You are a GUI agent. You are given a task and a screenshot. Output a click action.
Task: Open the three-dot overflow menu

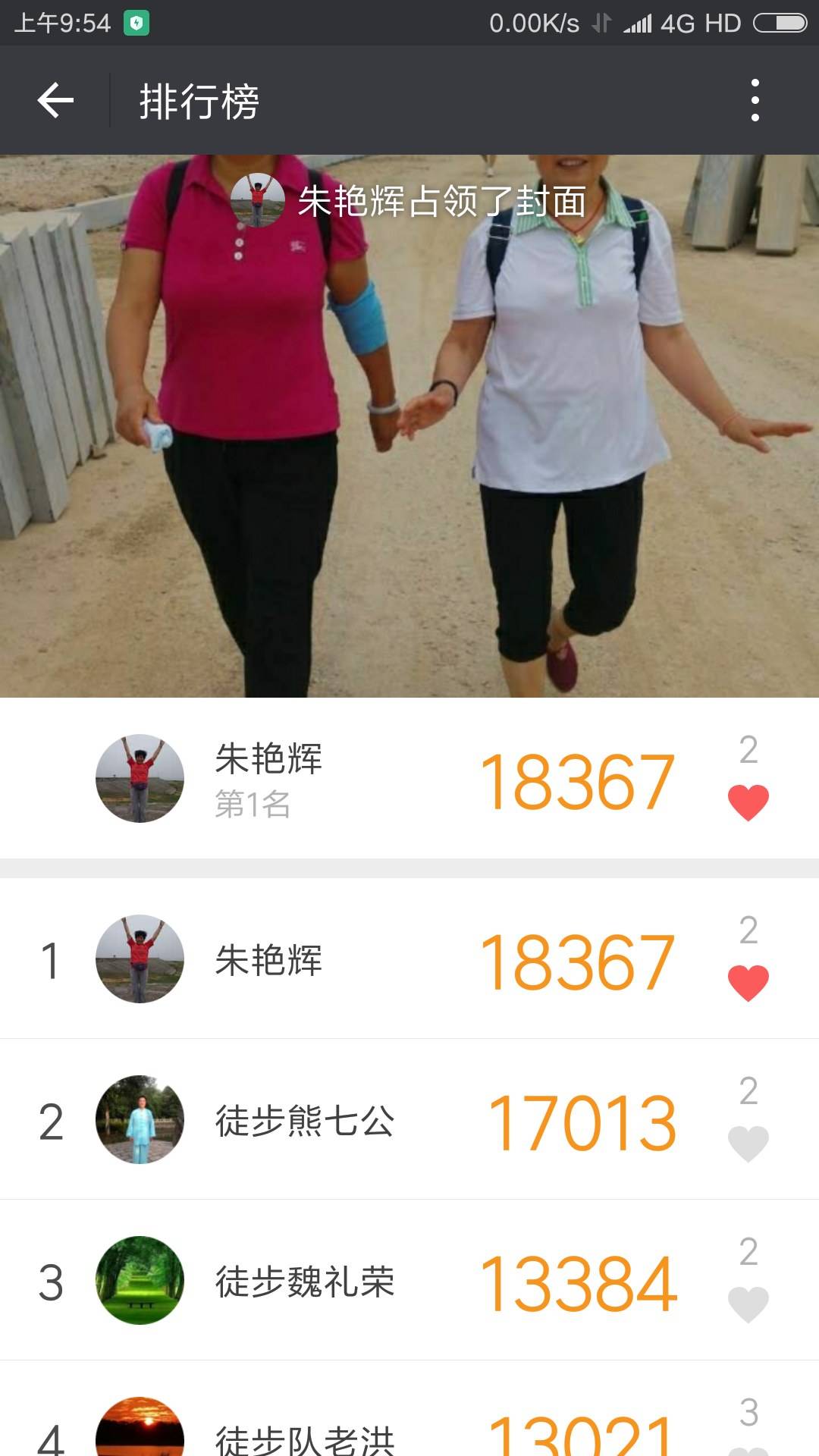754,100
